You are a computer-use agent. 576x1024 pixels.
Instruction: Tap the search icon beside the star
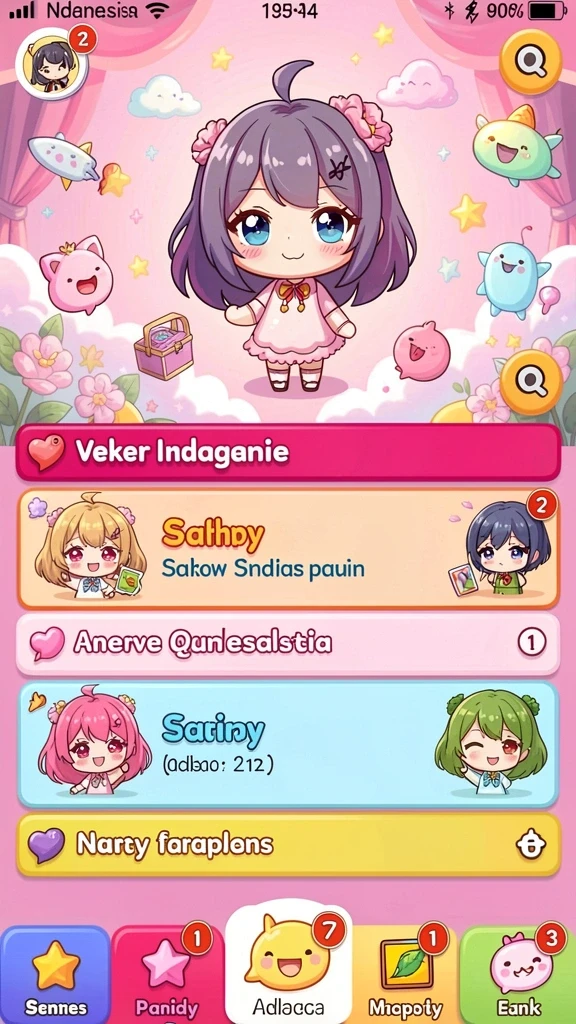click(x=530, y=61)
